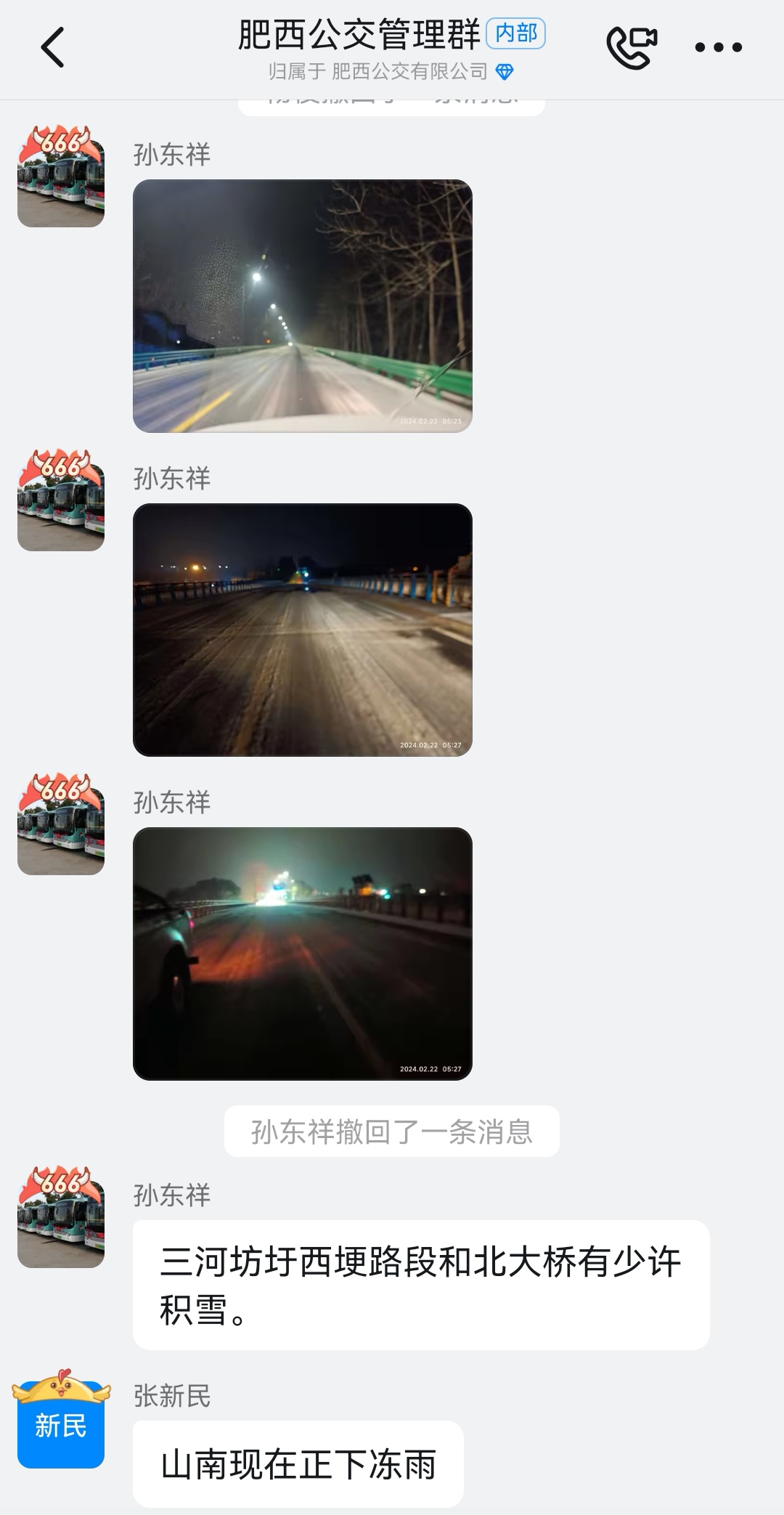Tap 张新民's blue avatar
Viewport: 784px width, 1515px height.
[61, 1423]
